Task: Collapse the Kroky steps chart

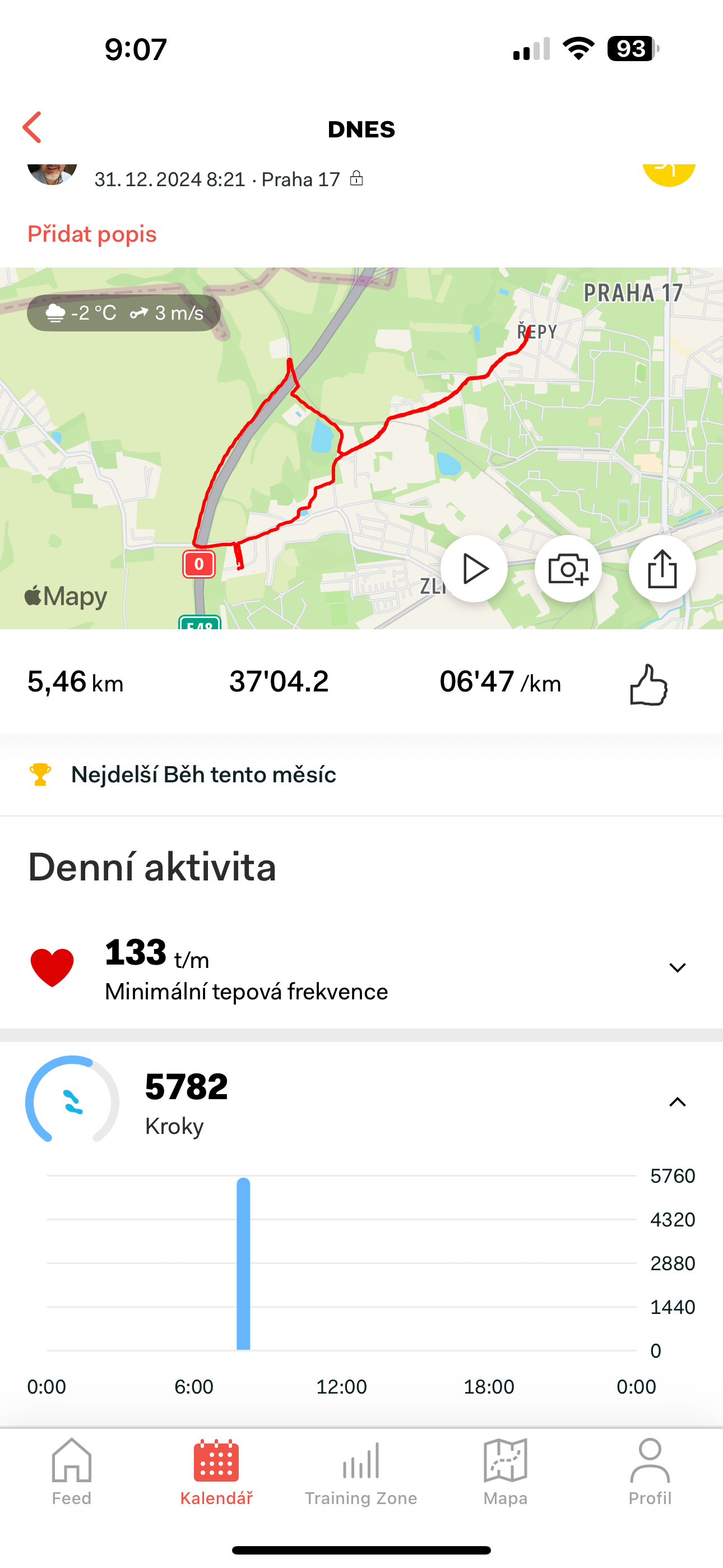Action: (676, 1102)
